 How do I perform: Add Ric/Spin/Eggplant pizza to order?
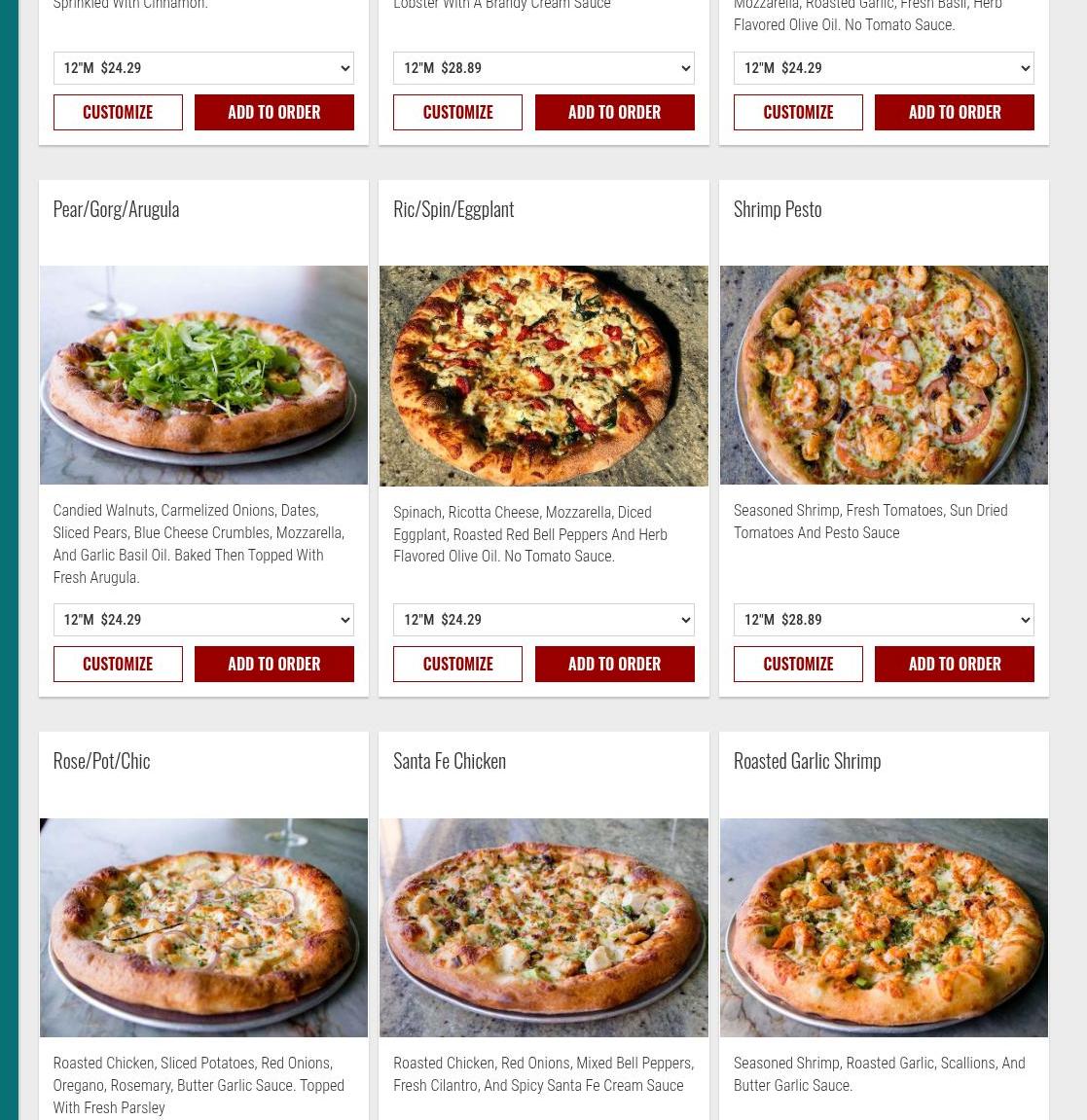[614, 664]
